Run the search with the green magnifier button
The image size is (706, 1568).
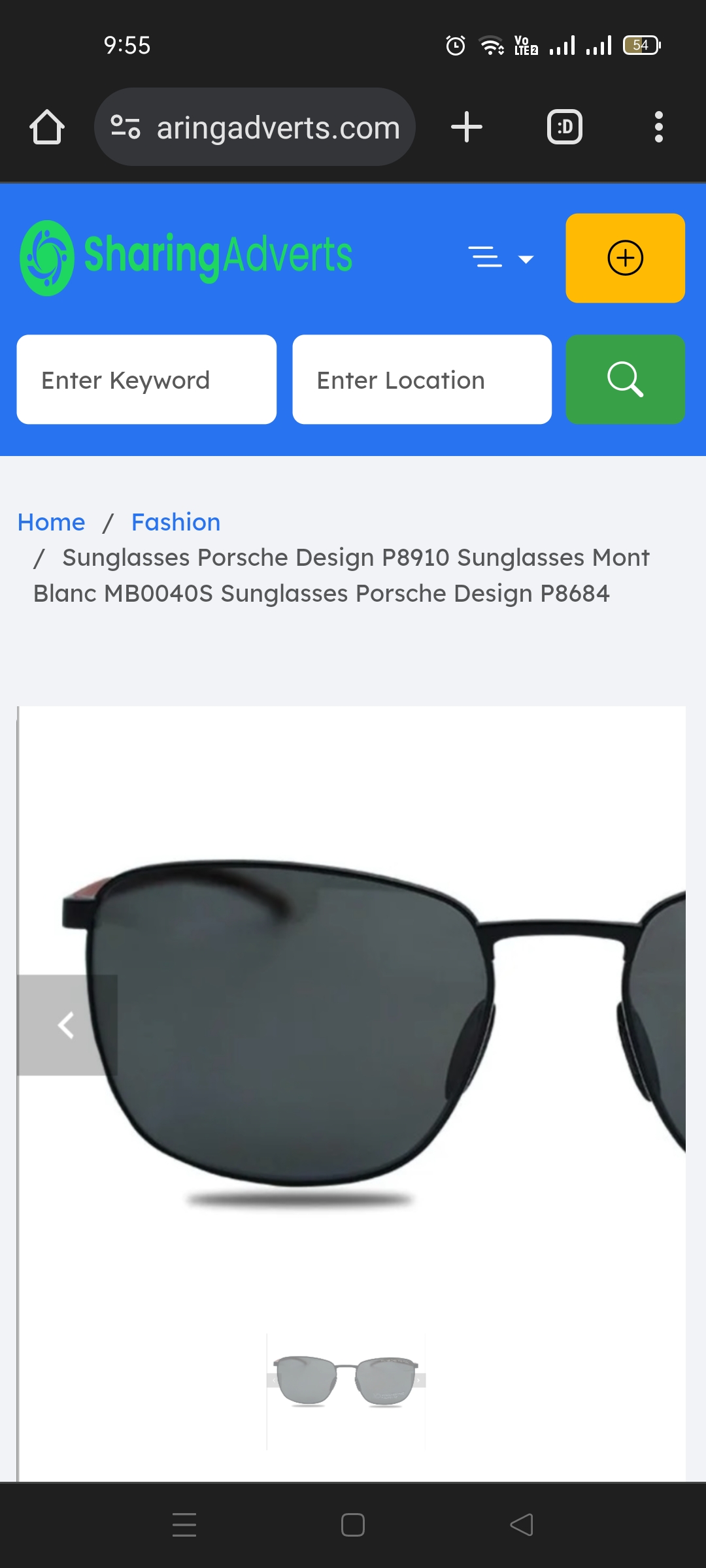625,380
